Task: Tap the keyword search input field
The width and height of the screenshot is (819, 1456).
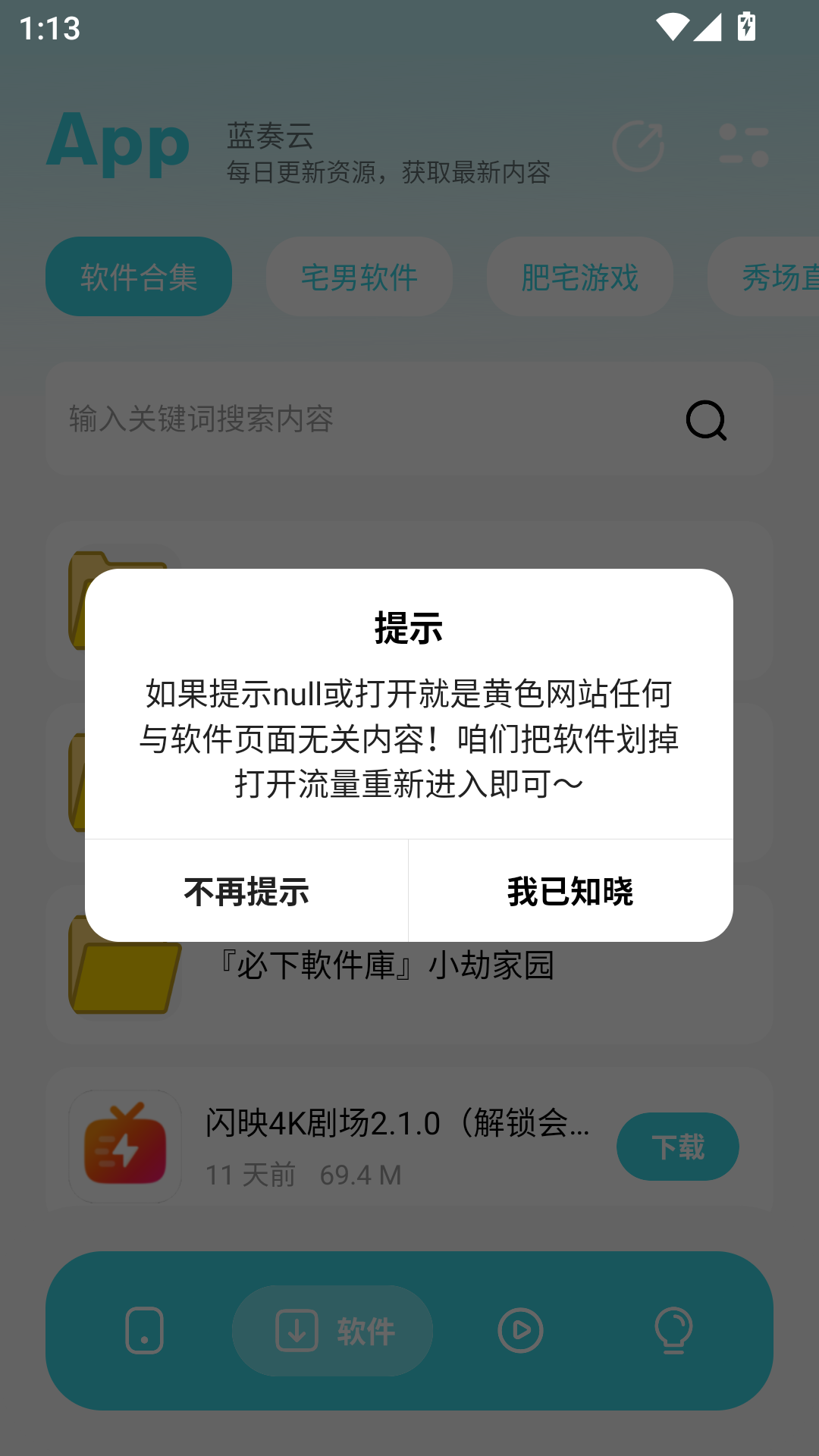Action: (303, 422)
